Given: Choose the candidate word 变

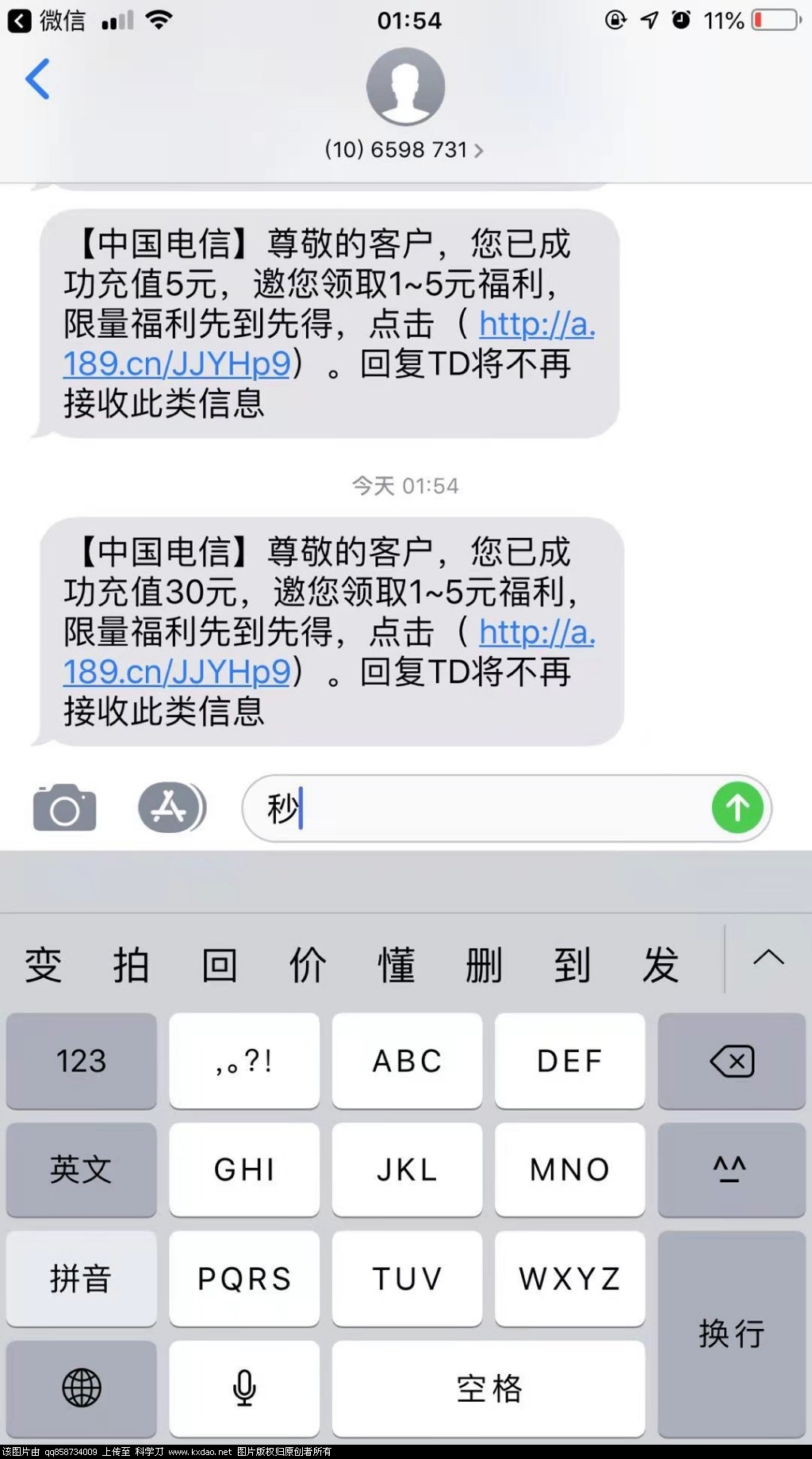Looking at the screenshot, I should (44, 966).
